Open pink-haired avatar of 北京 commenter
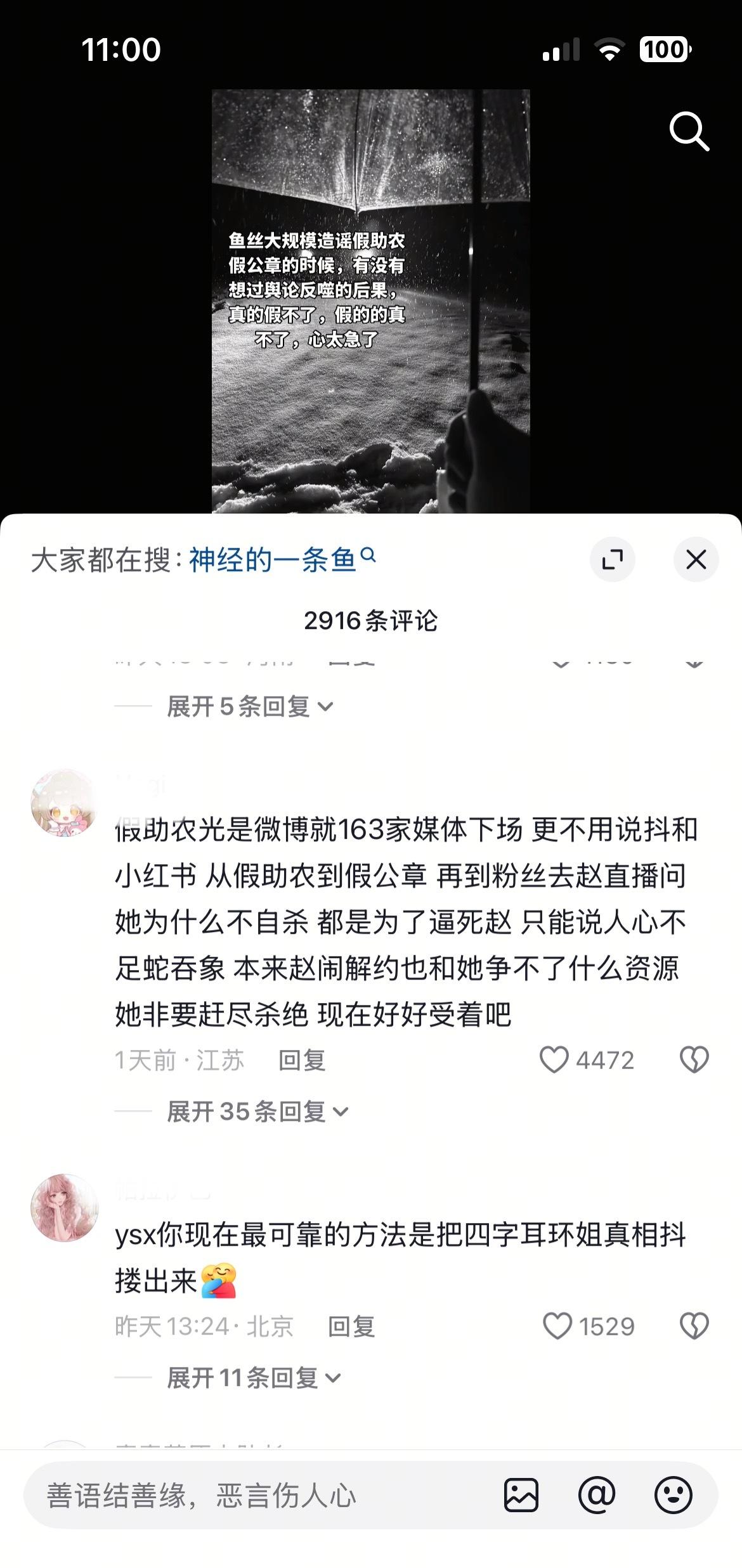The image size is (742, 1568). (64, 1208)
